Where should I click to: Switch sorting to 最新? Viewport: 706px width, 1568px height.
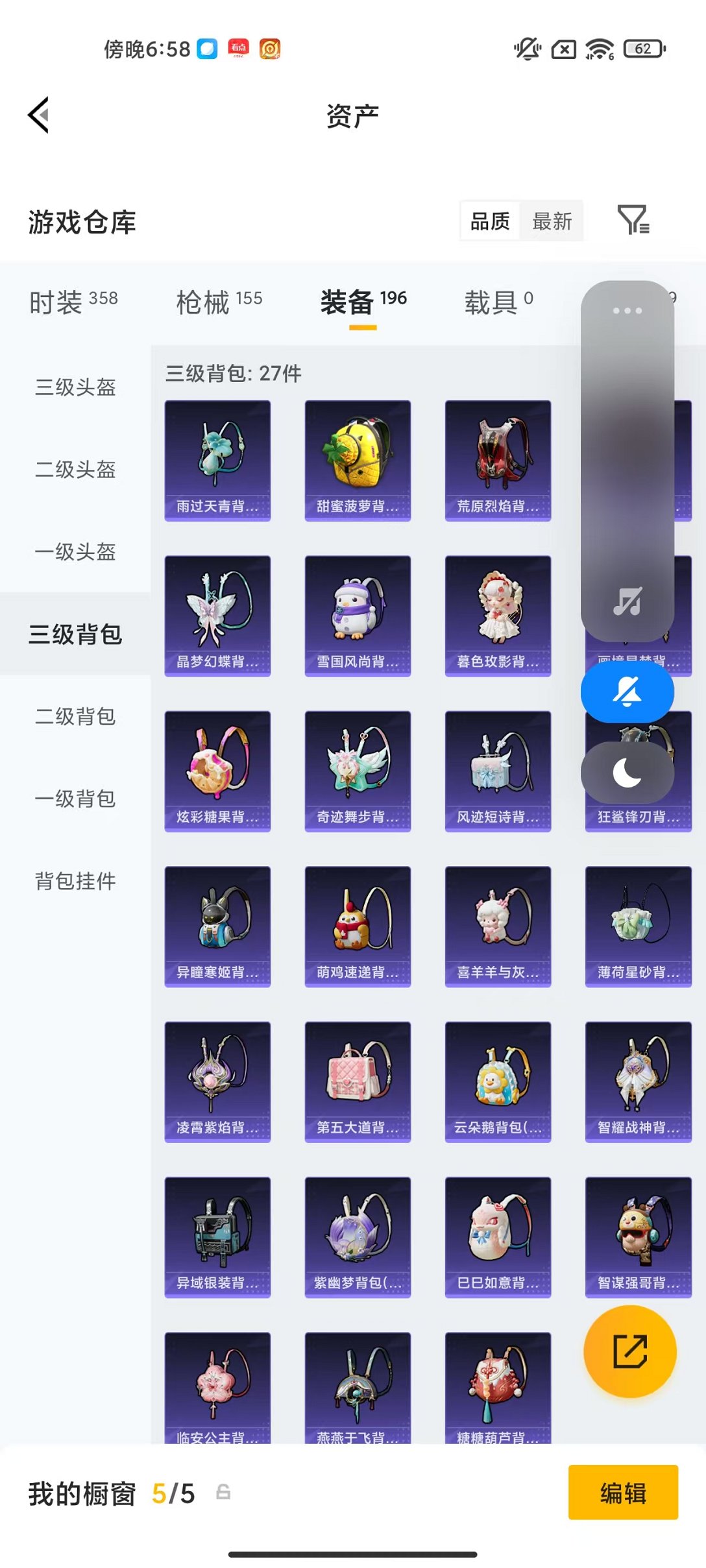[x=552, y=221]
